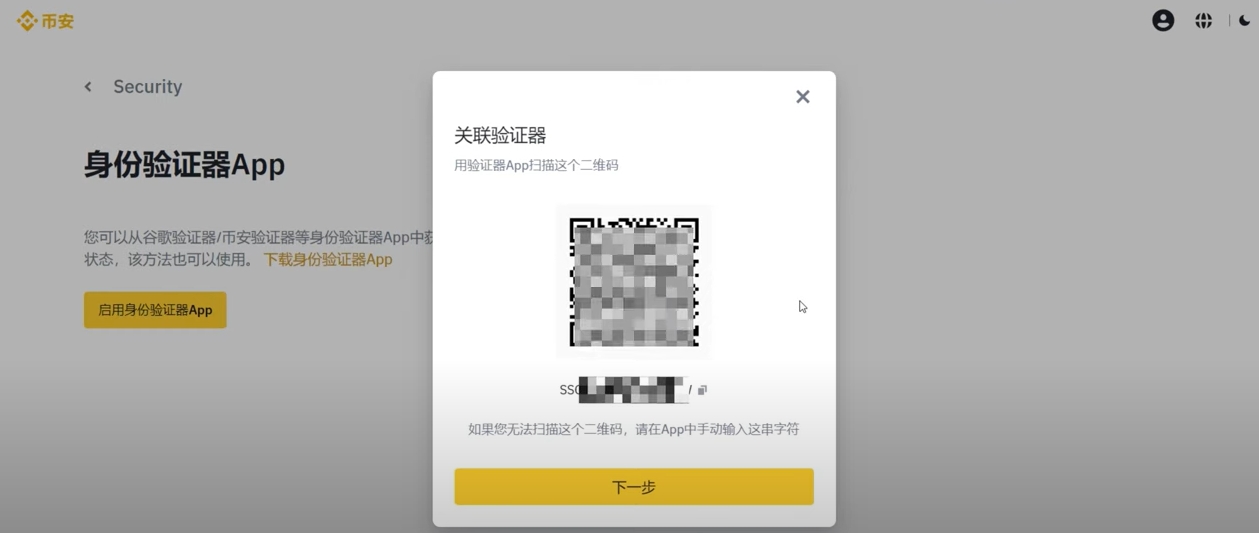Open 下载身份验证器App link
The image size is (1259, 533).
pyautogui.click(x=328, y=259)
